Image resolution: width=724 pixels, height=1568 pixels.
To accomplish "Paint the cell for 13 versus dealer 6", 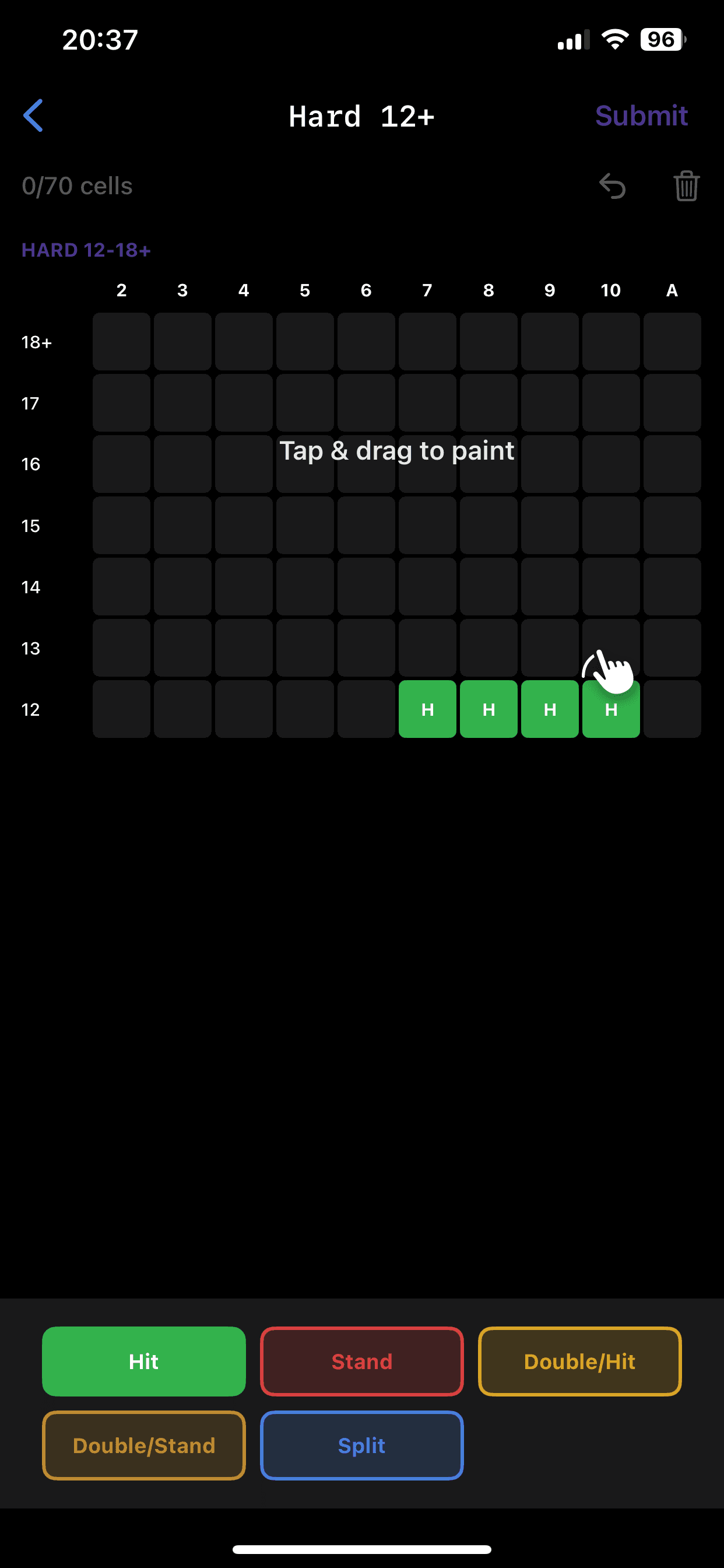I will coord(365,647).
